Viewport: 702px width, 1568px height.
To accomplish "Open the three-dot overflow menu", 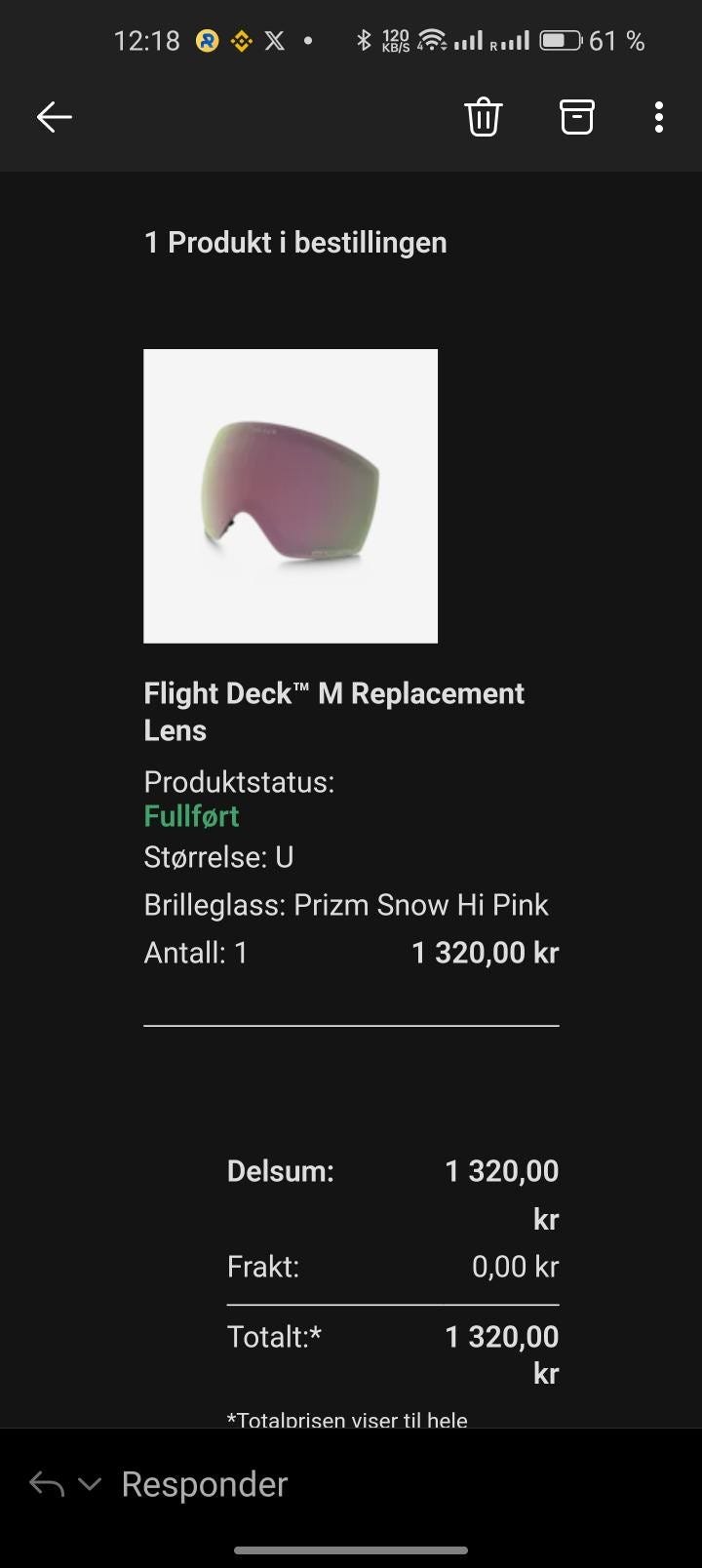I will pyautogui.click(x=659, y=117).
